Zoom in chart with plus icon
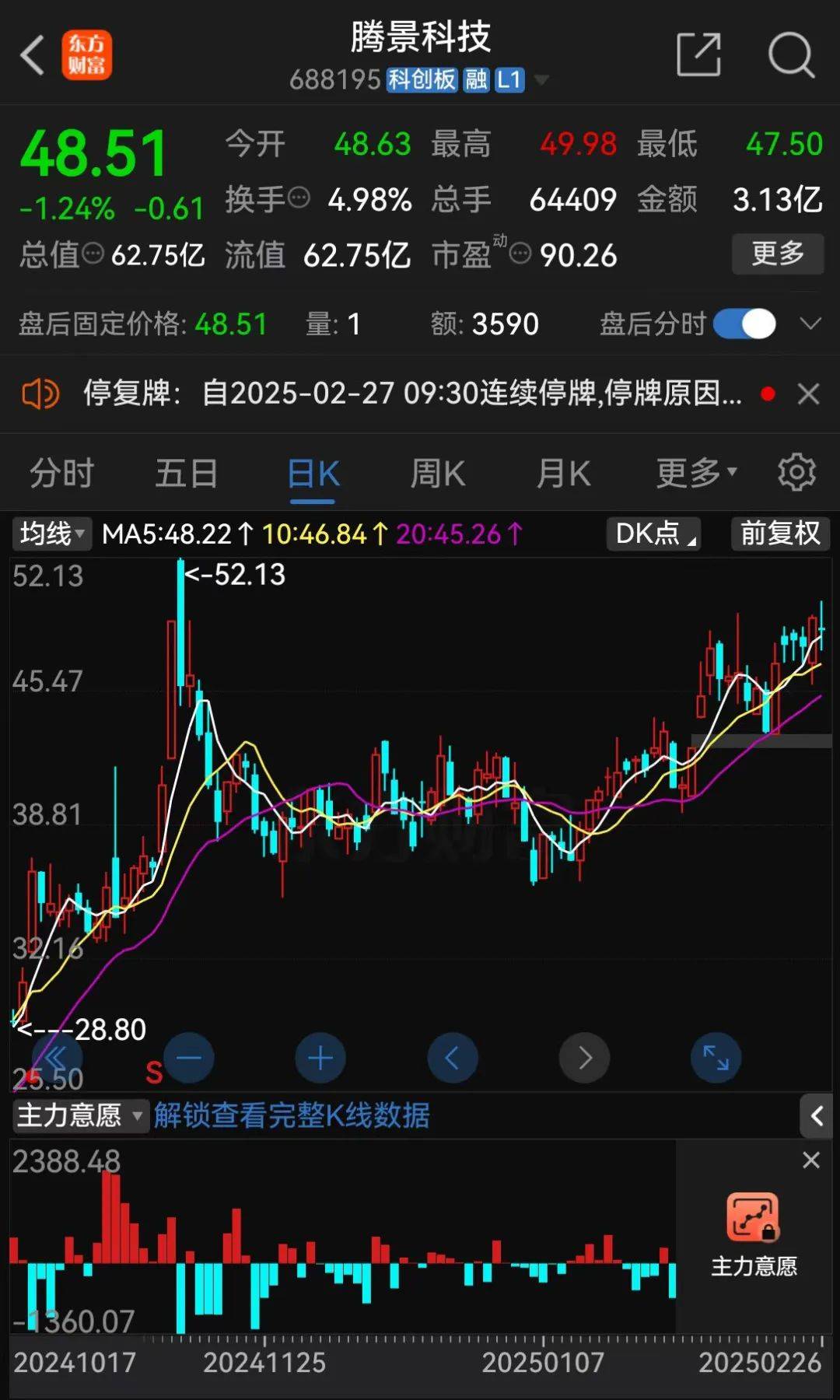840x1400 pixels. [320, 1058]
